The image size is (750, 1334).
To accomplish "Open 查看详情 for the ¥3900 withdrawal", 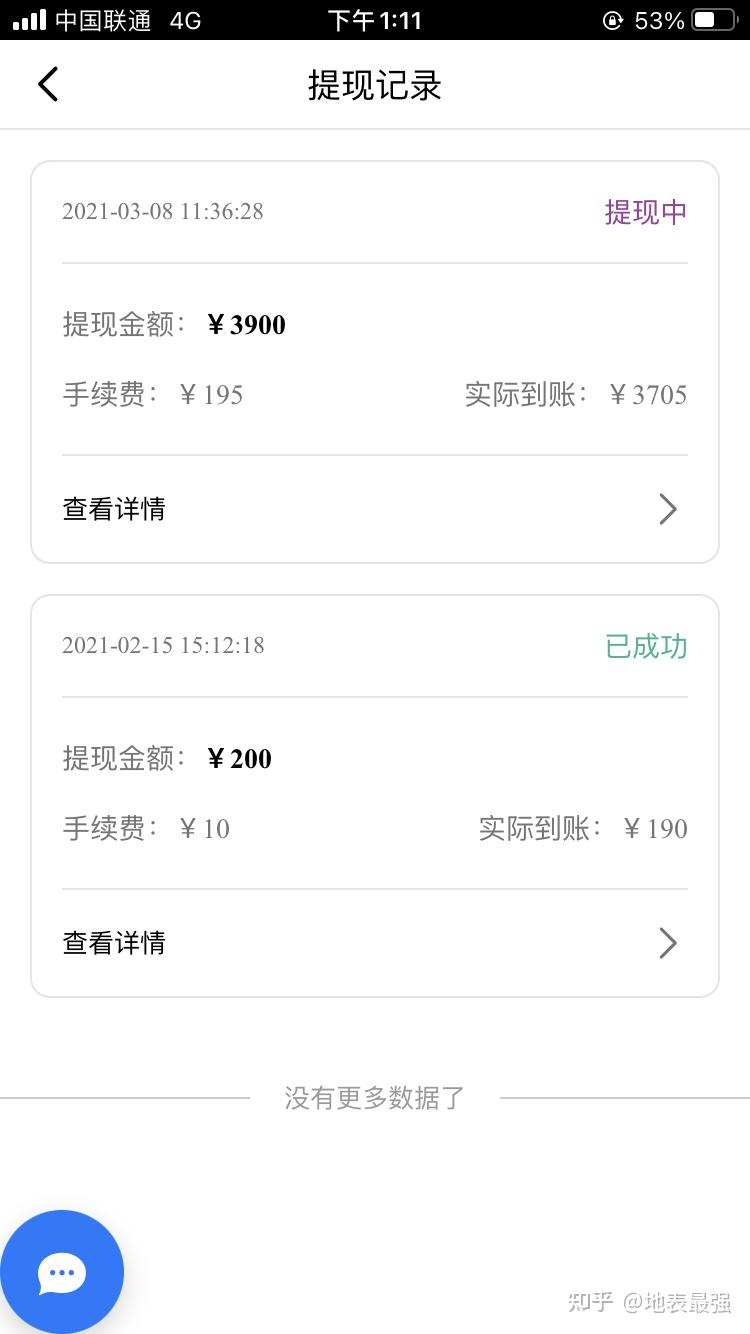I will coord(374,509).
